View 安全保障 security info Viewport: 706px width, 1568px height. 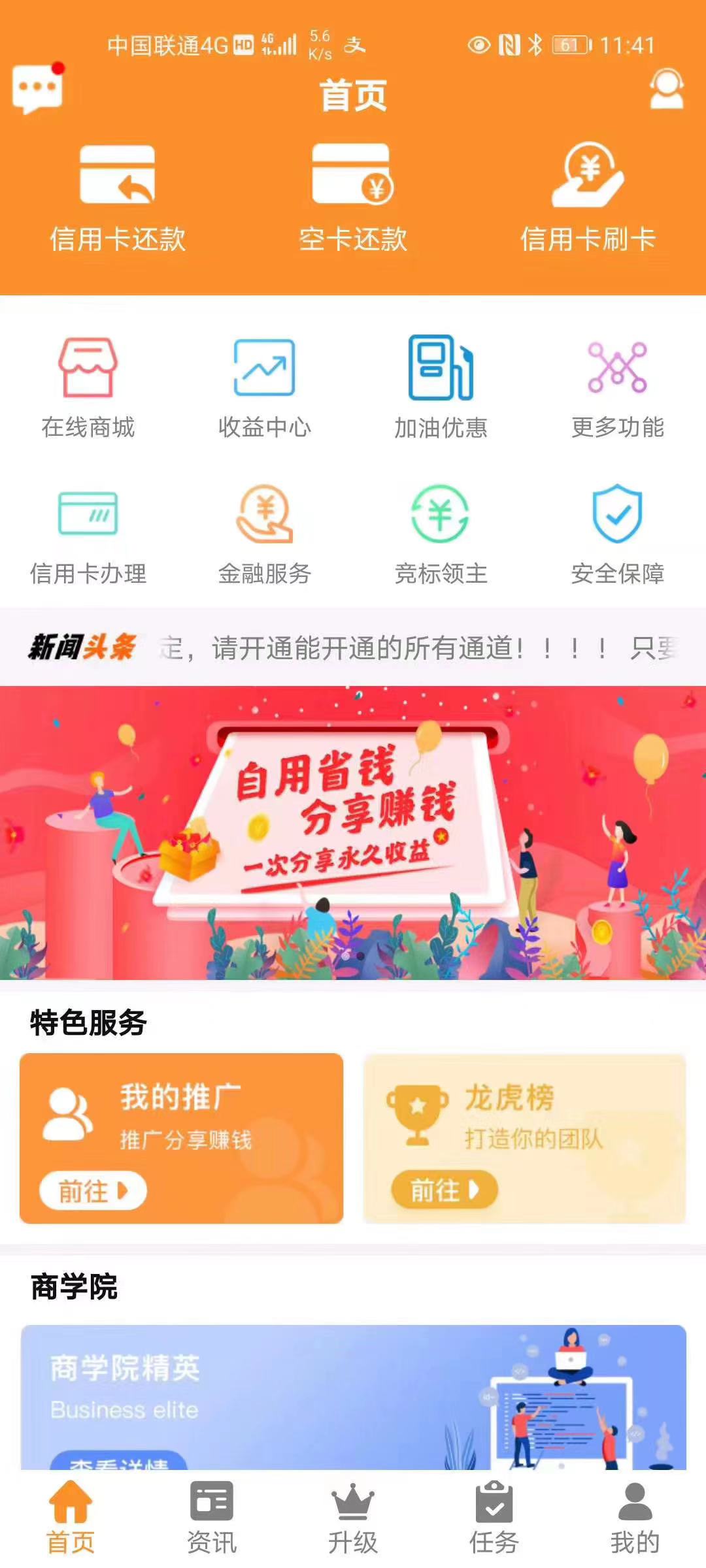pyautogui.click(x=618, y=533)
